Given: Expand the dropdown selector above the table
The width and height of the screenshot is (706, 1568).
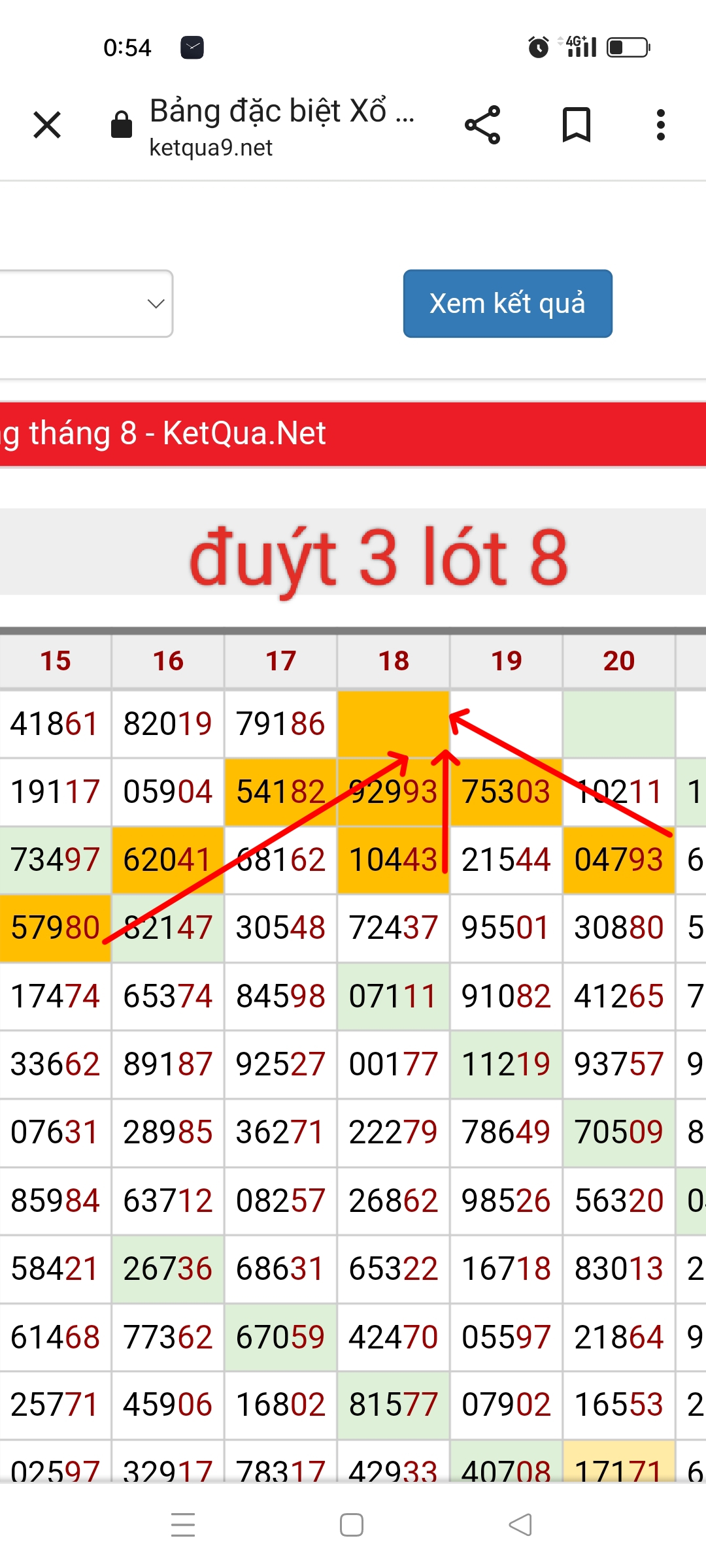Looking at the screenshot, I should coord(85,304).
